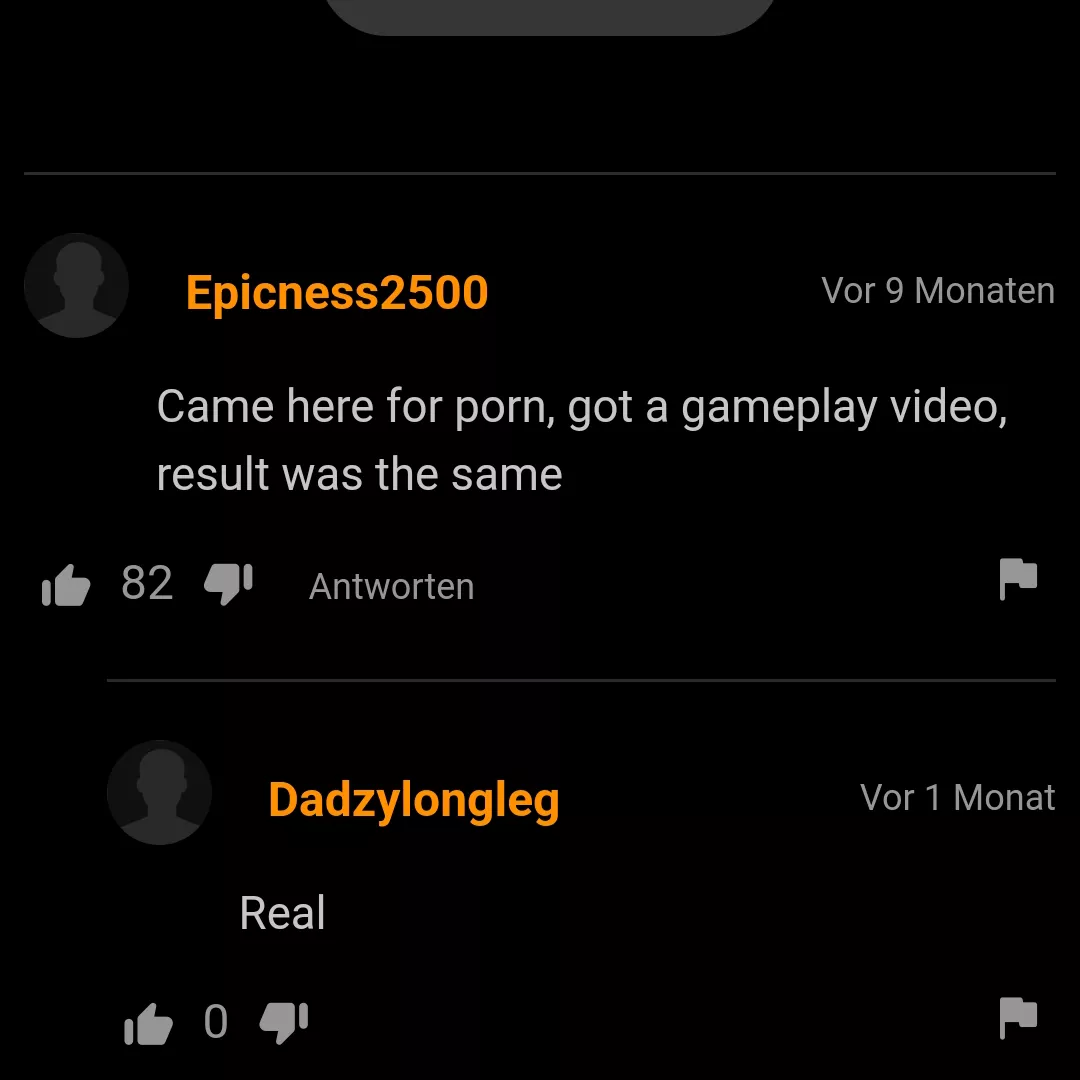Dislike the reply by Dadzylongleg
This screenshot has height=1080, width=1080.
[284, 1022]
